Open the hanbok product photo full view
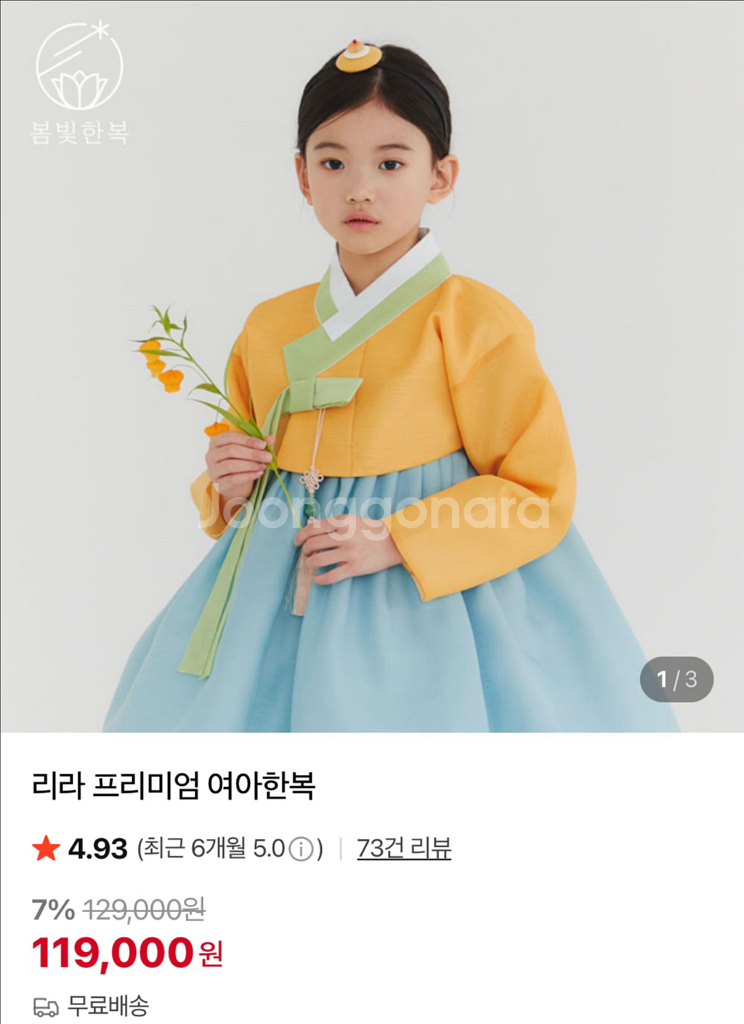 point(372,366)
